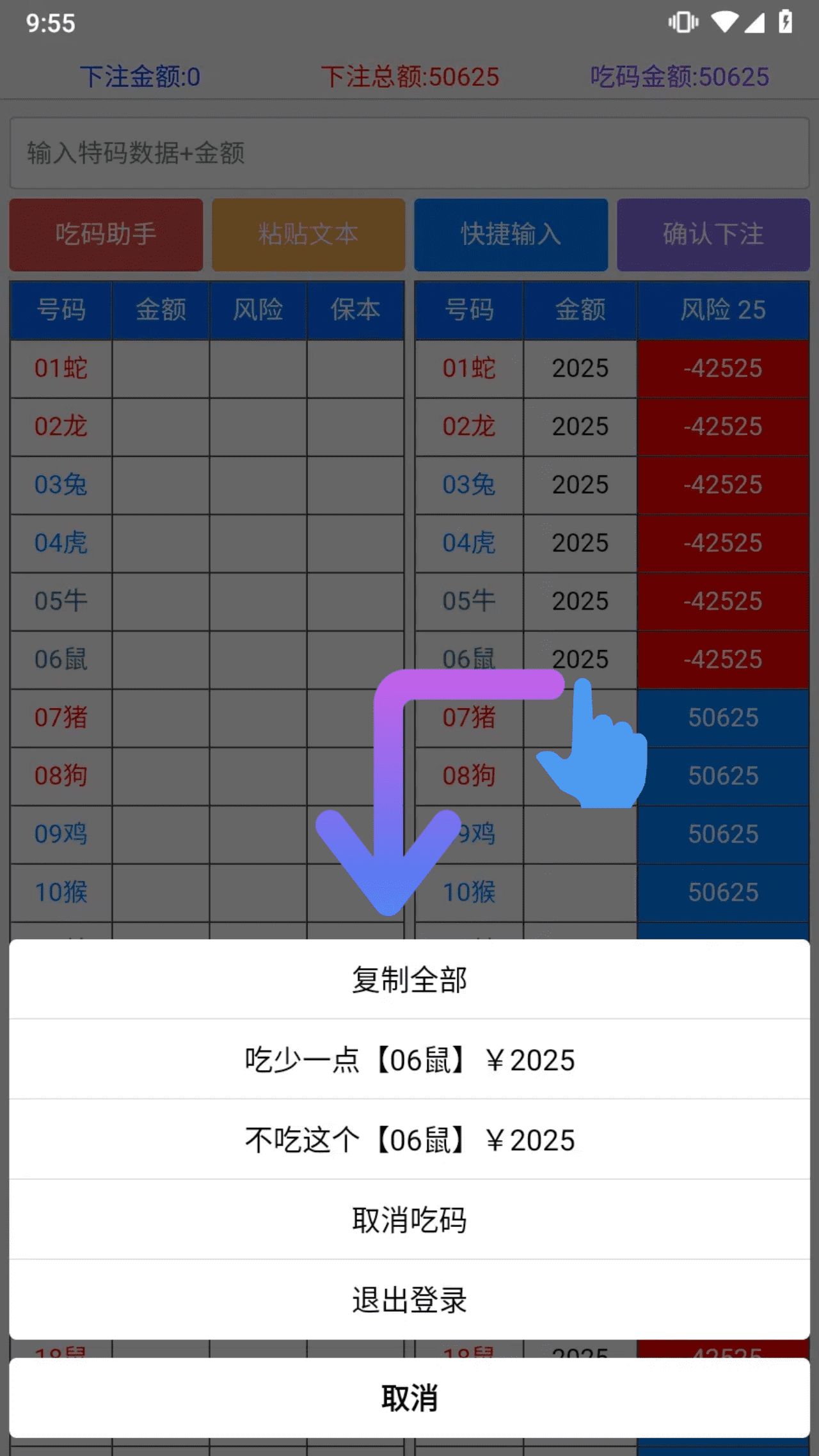
Task: Open the 吃码助手 tool
Action: point(106,234)
